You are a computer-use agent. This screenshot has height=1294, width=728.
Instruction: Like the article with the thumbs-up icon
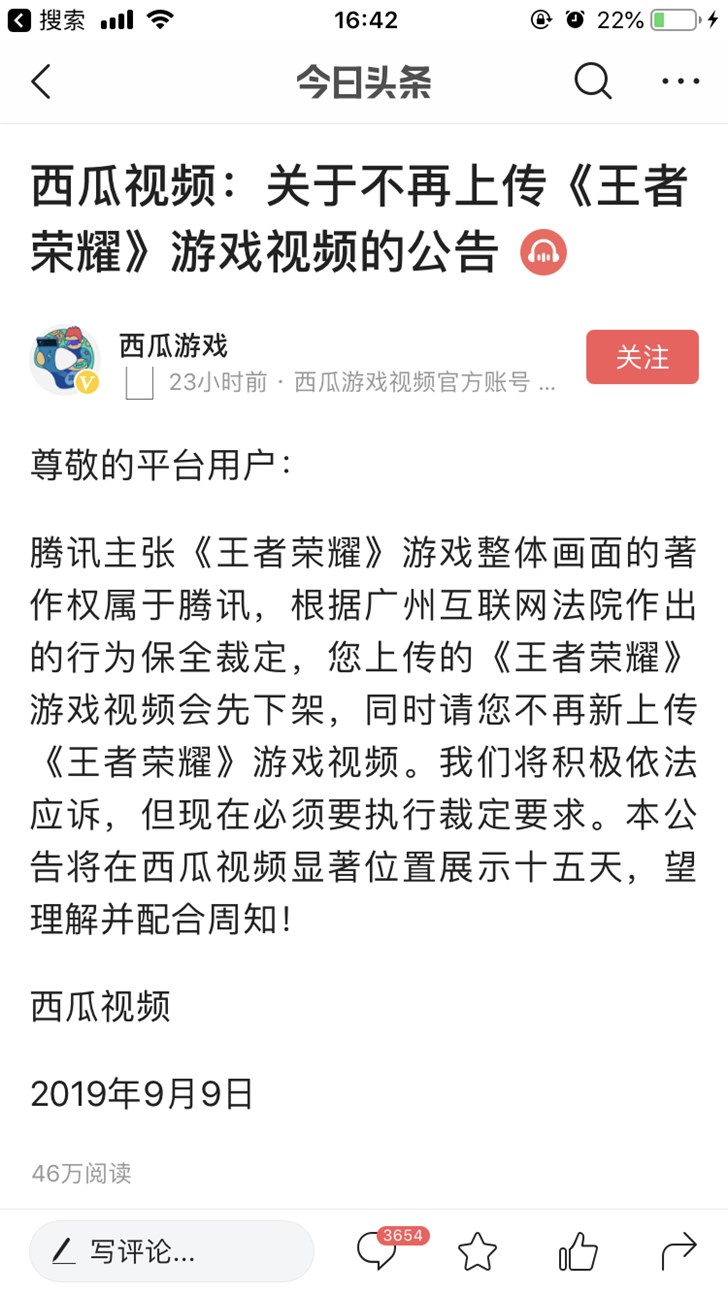(x=578, y=1251)
